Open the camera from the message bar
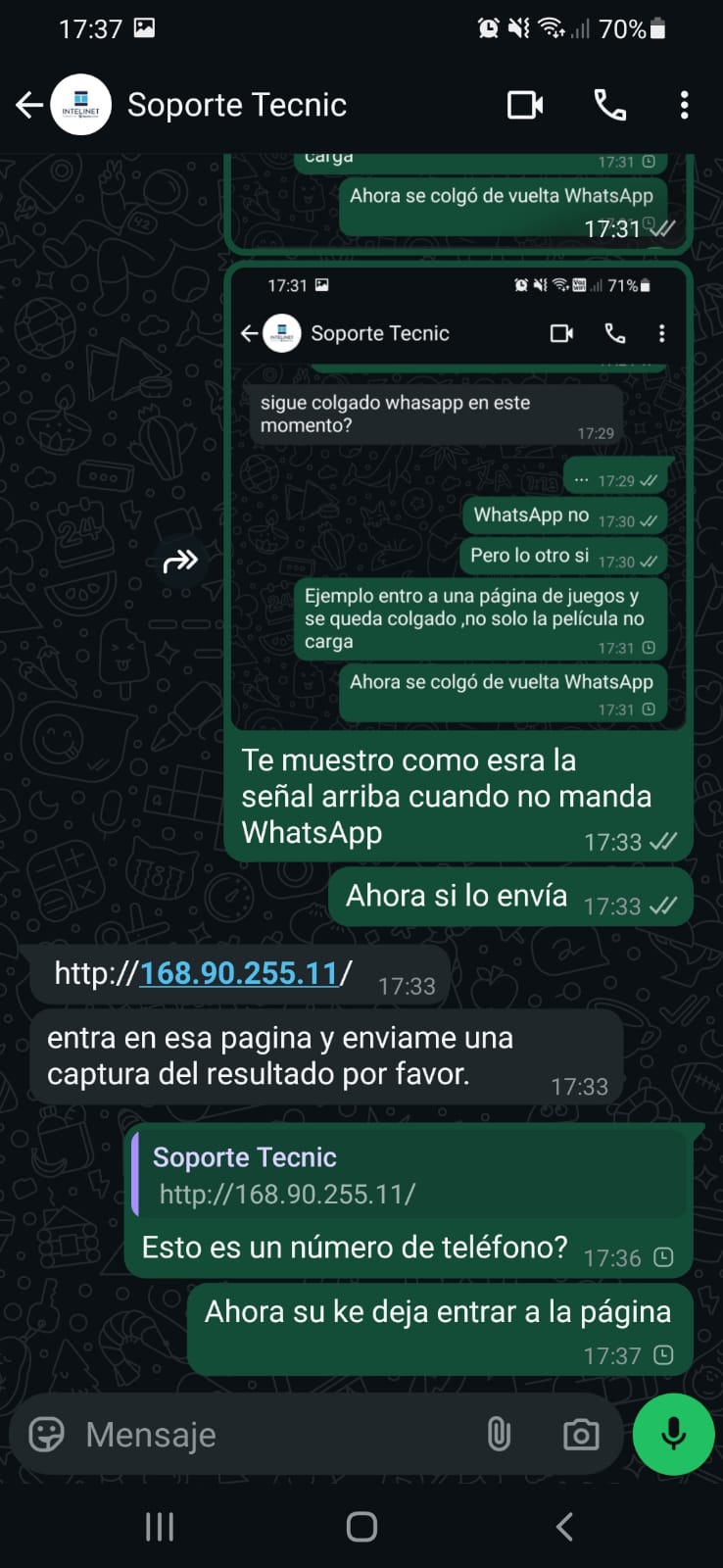Screen dimensions: 723x1568 click(x=581, y=1435)
